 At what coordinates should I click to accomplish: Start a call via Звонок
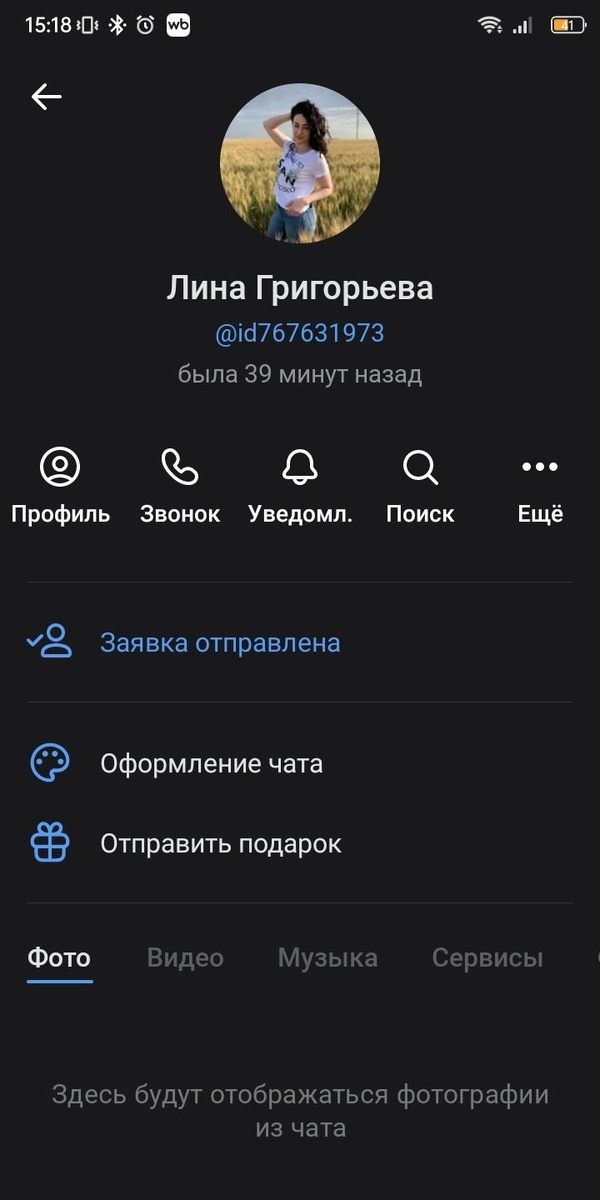point(180,487)
